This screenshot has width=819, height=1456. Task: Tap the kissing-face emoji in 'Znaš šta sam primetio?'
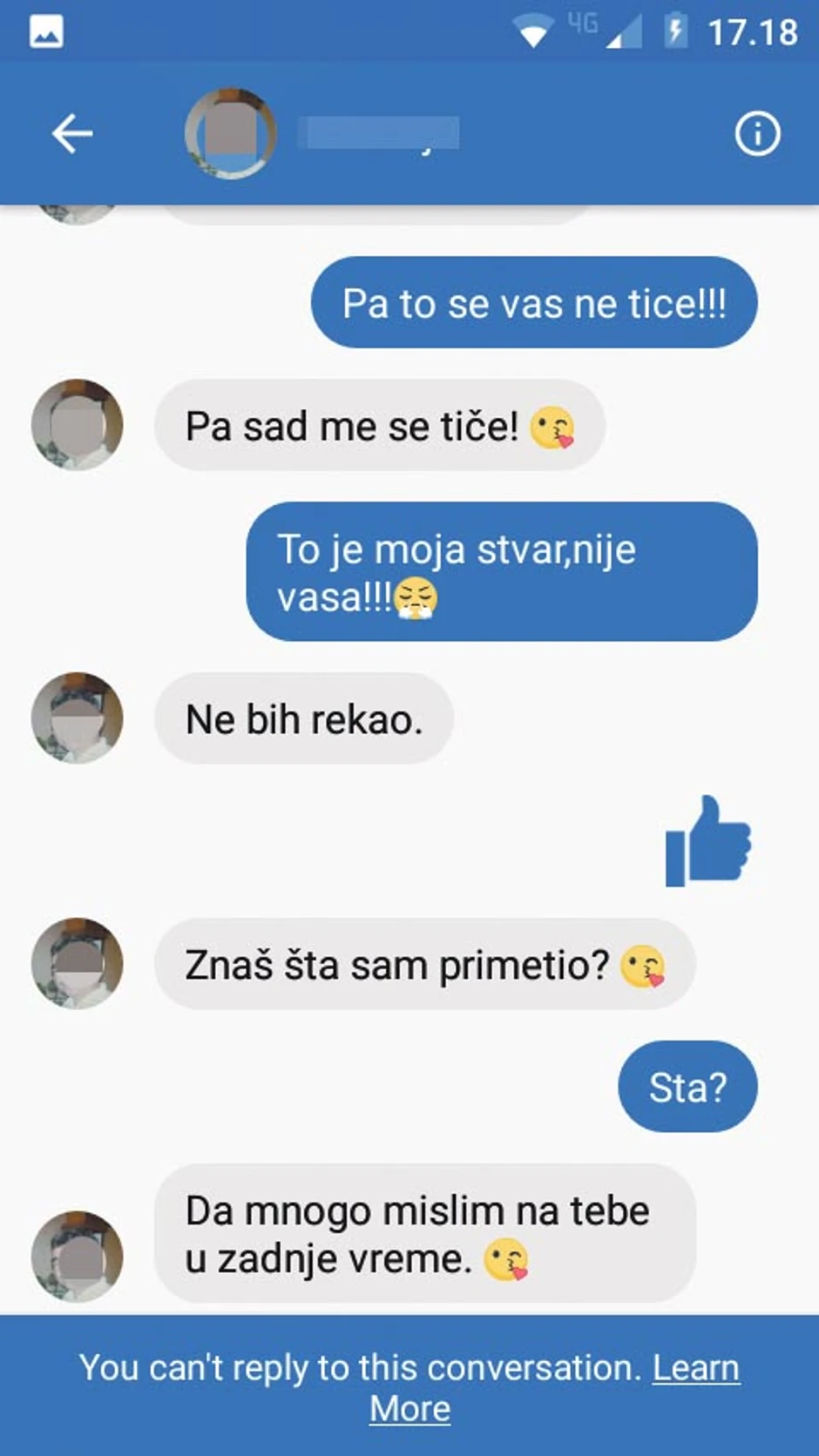pyautogui.click(x=645, y=965)
